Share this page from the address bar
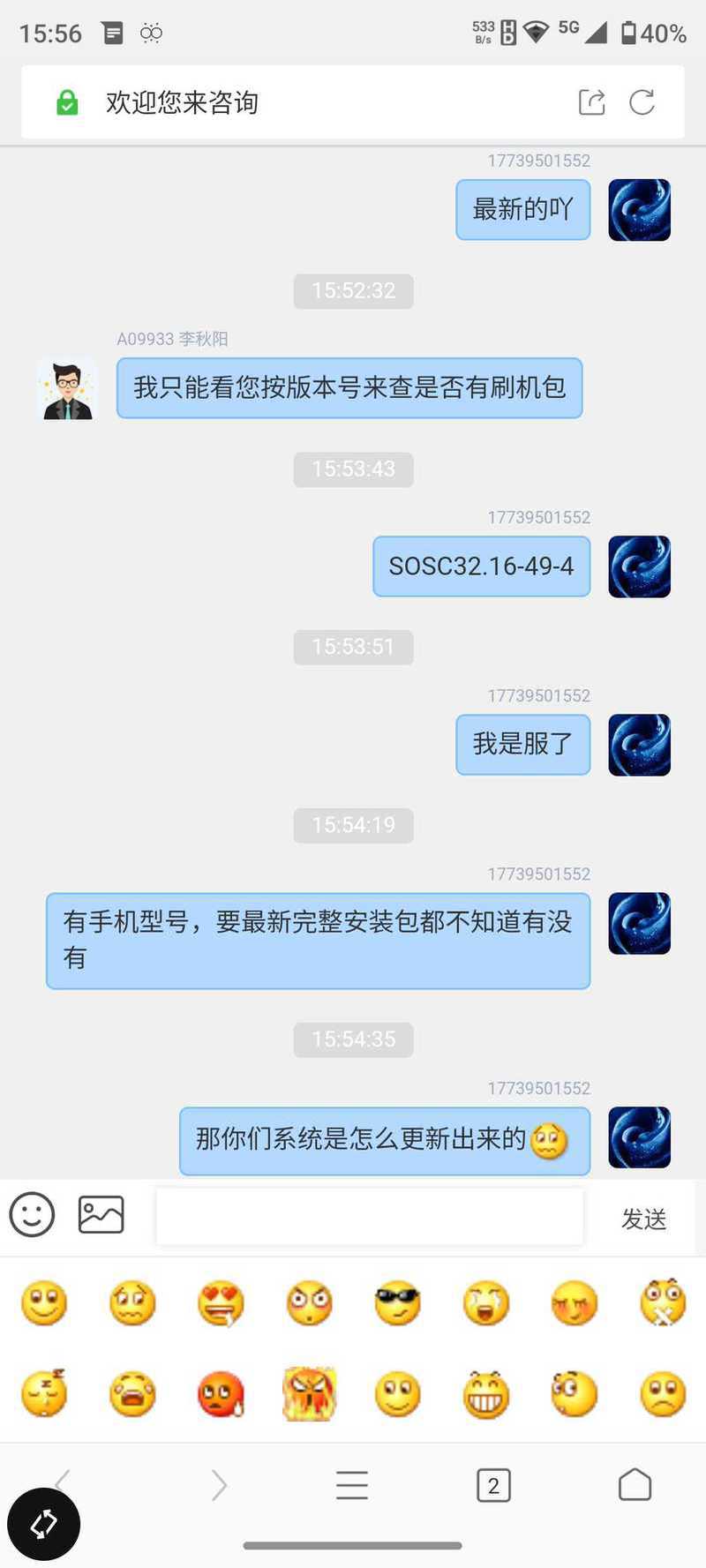 [591, 102]
